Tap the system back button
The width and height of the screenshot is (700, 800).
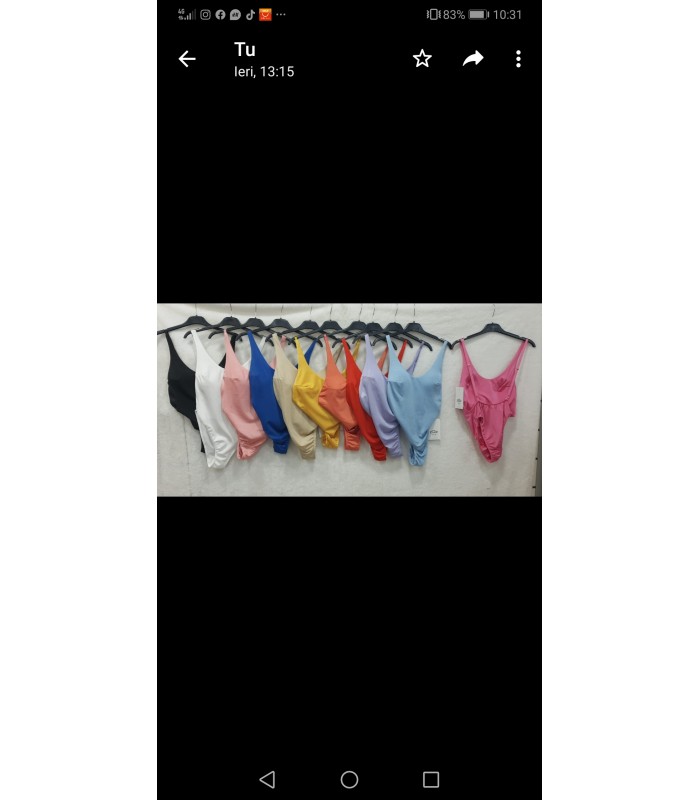point(267,779)
